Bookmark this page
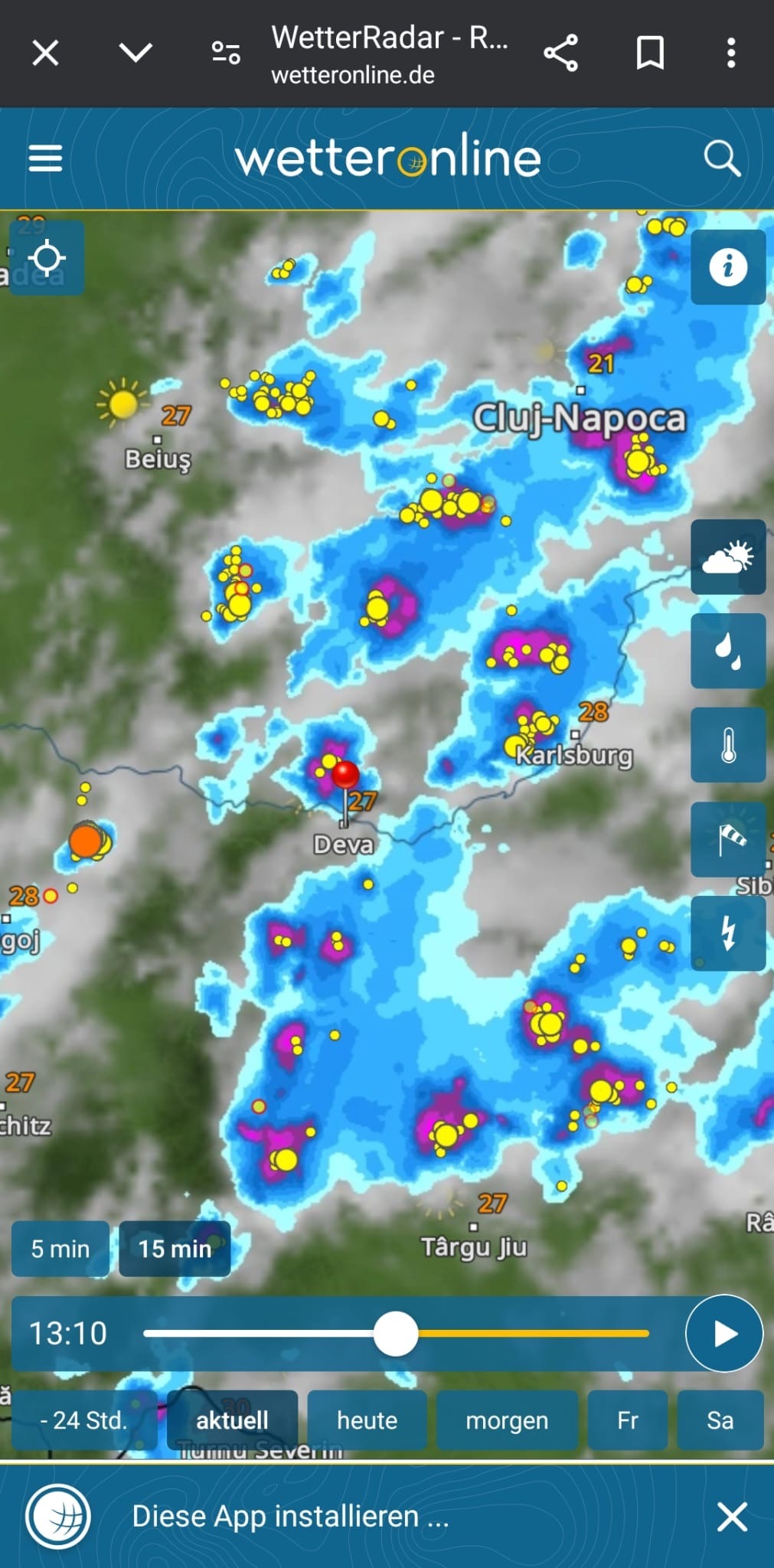 [x=650, y=53]
